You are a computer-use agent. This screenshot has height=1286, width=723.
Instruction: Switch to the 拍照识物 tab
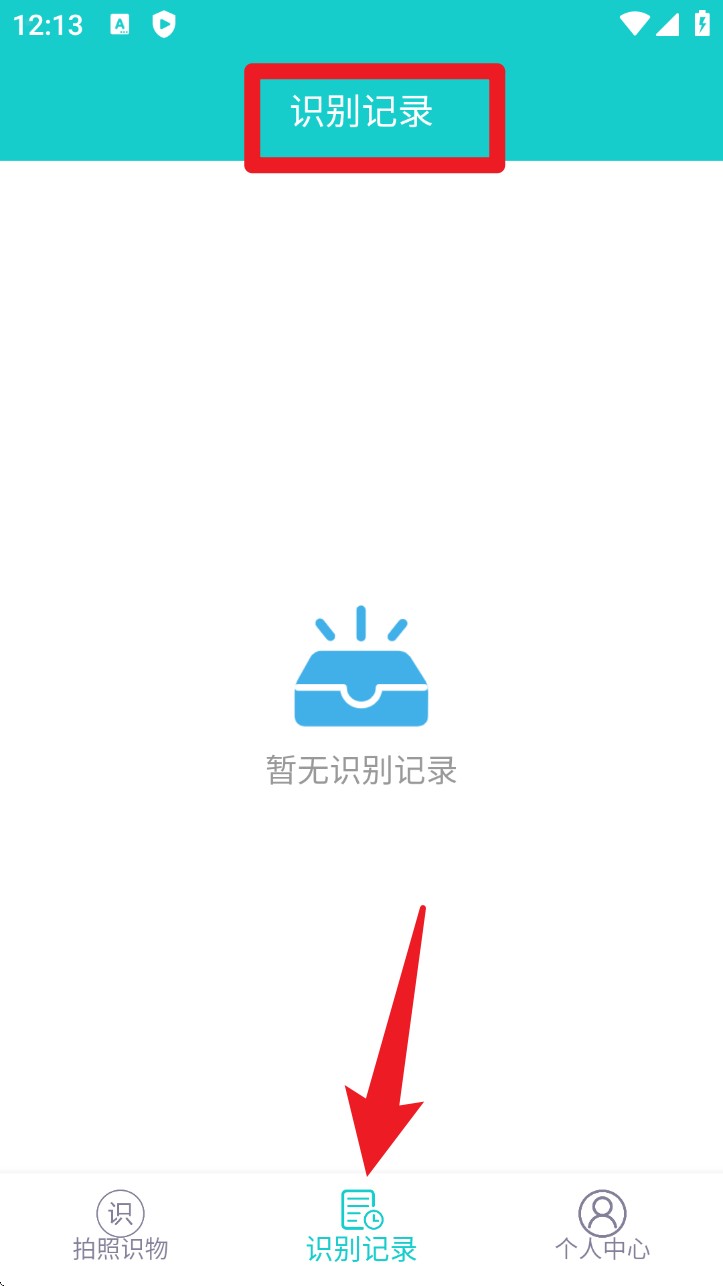coord(120,1226)
